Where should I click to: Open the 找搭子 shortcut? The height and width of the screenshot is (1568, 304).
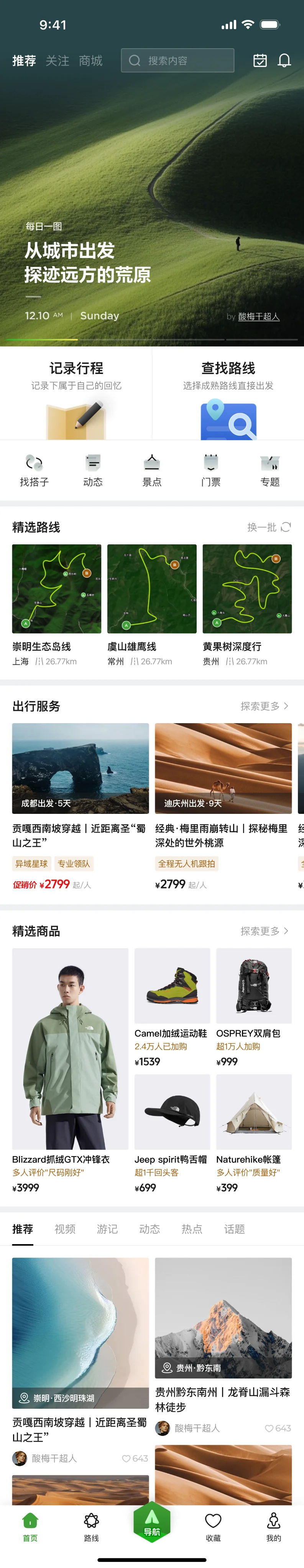34,470
